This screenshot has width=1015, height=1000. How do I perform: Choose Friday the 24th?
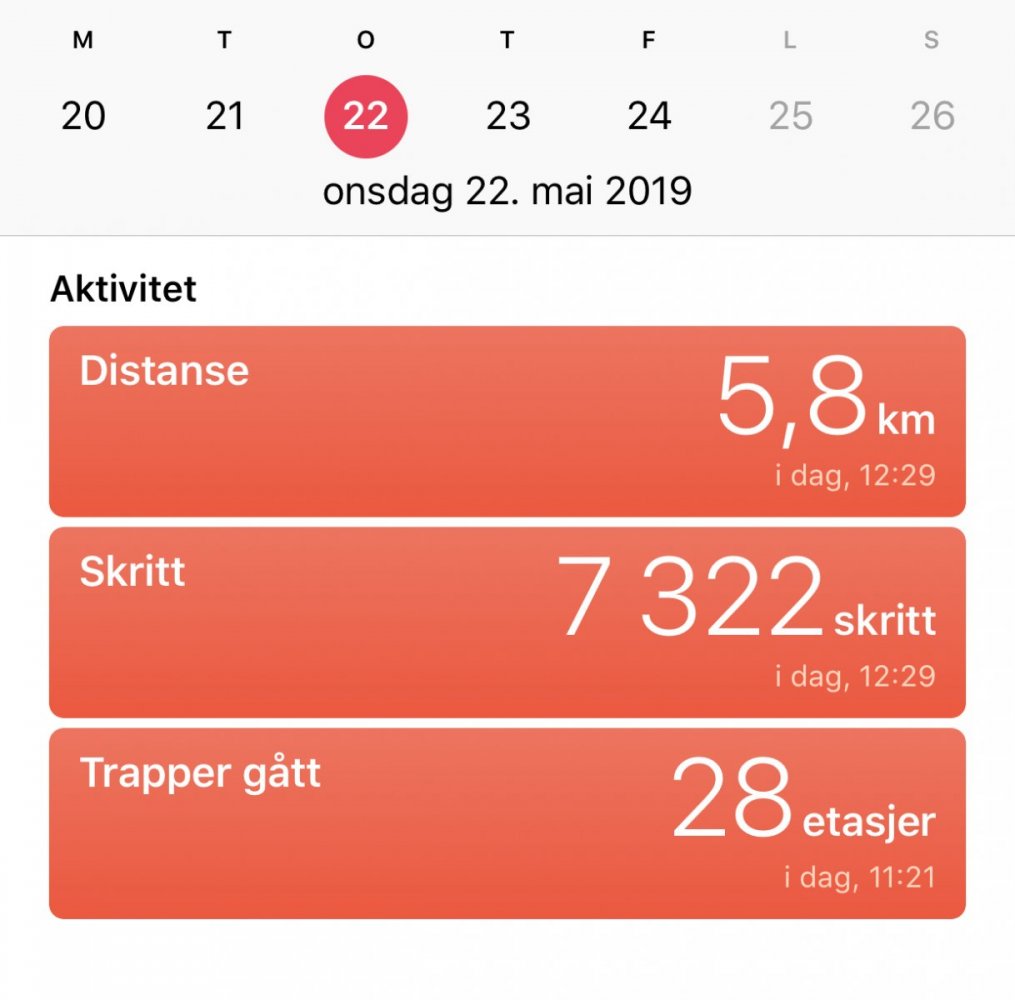649,116
